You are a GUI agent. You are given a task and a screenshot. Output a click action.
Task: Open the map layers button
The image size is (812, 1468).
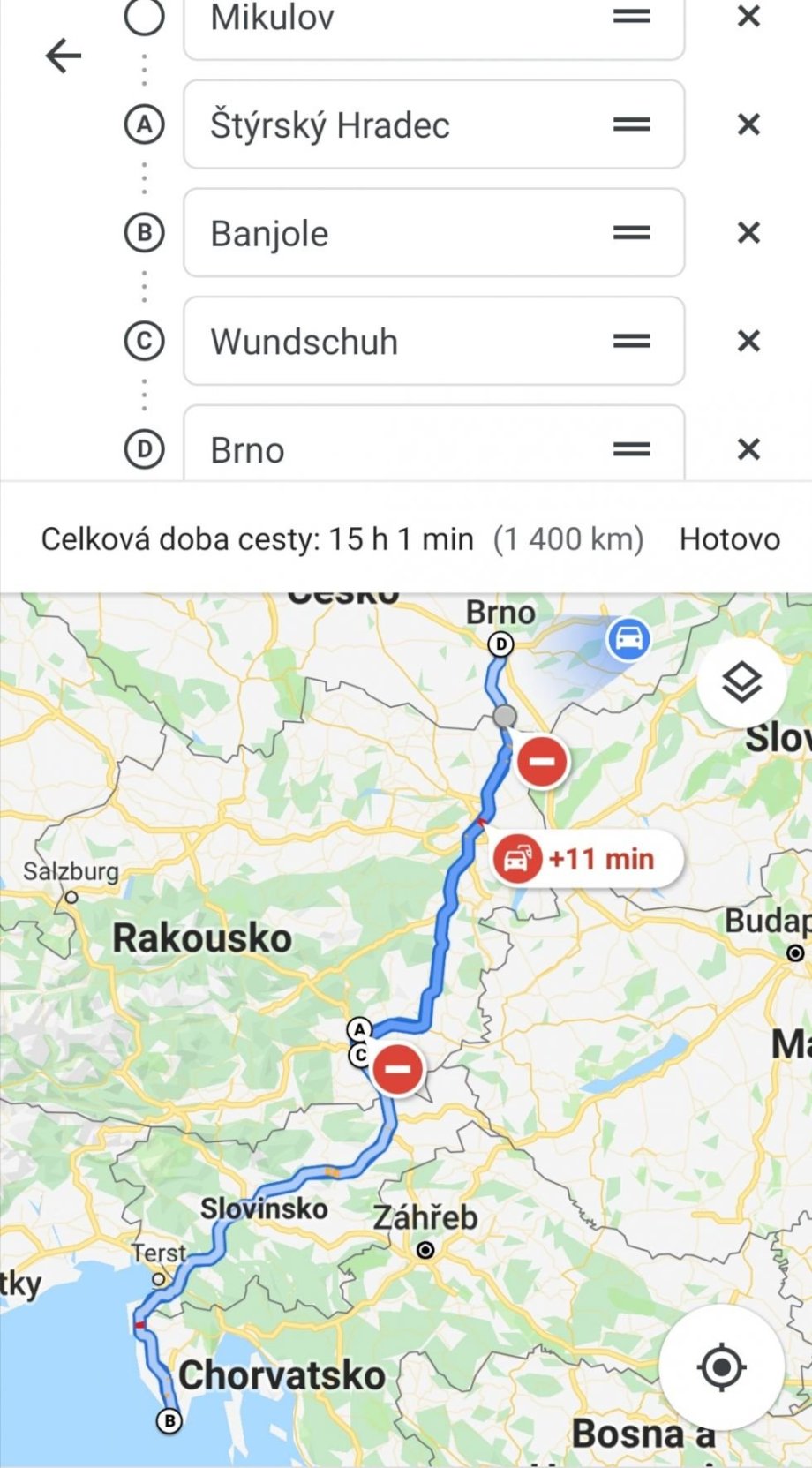pyautogui.click(x=741, y=682)
